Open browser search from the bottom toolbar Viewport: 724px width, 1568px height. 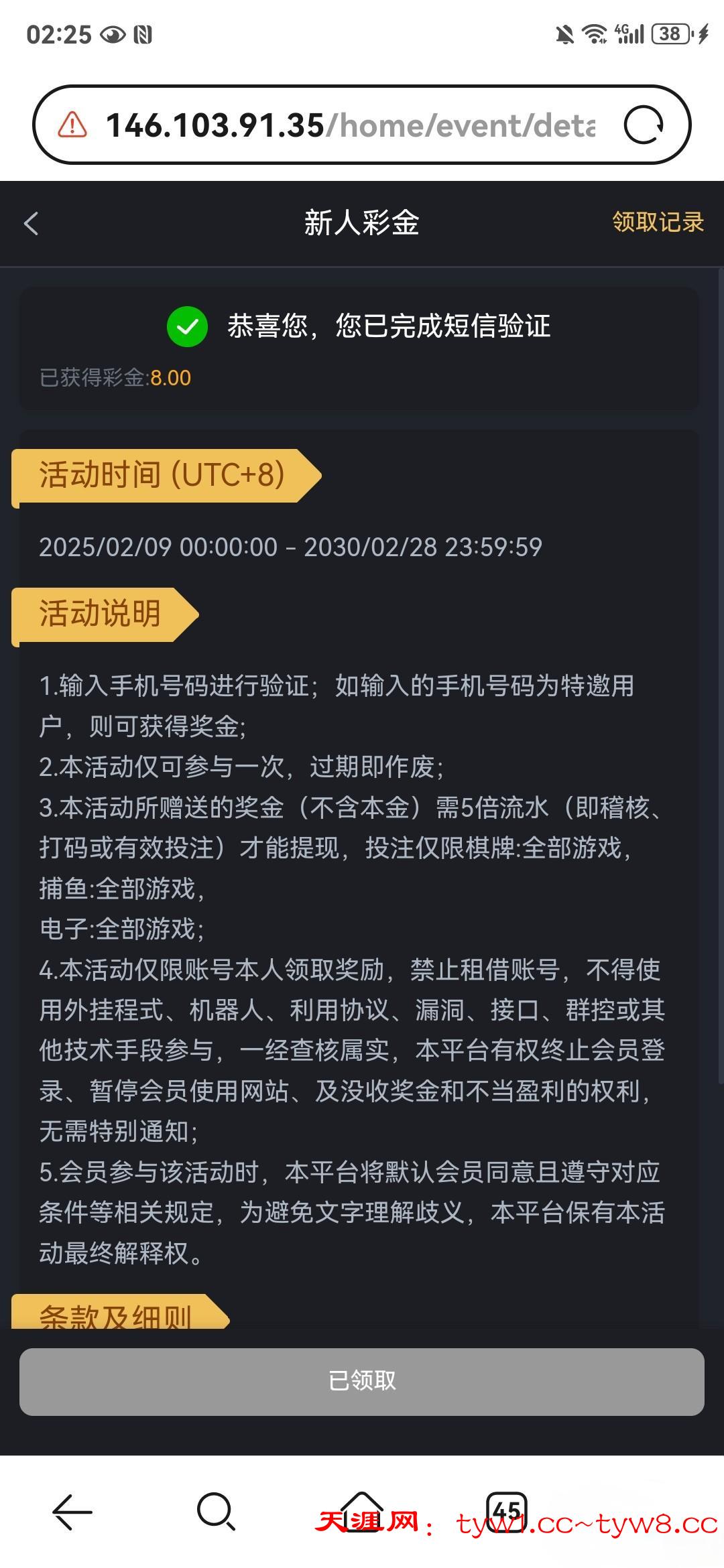[216, 1512]
